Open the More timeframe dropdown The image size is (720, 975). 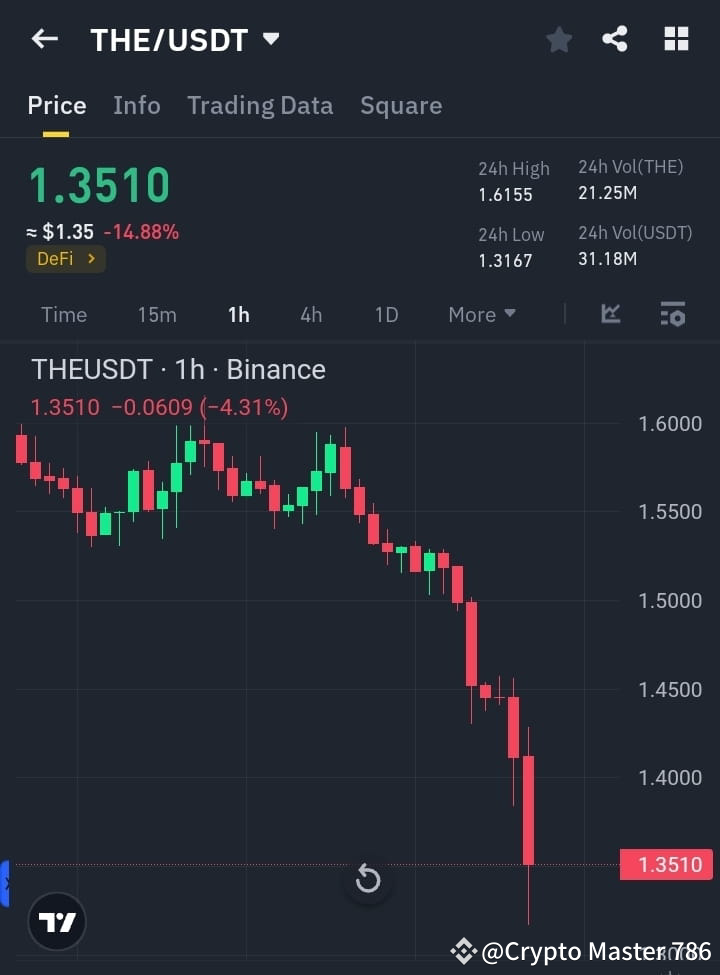[481, 314]
